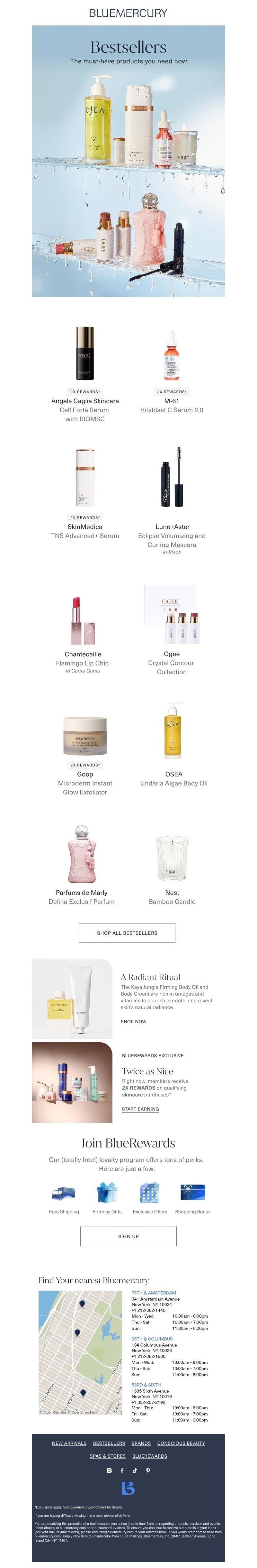Open the New Arrivals footer link
257x1568 pixels.
pos(69,1443)
